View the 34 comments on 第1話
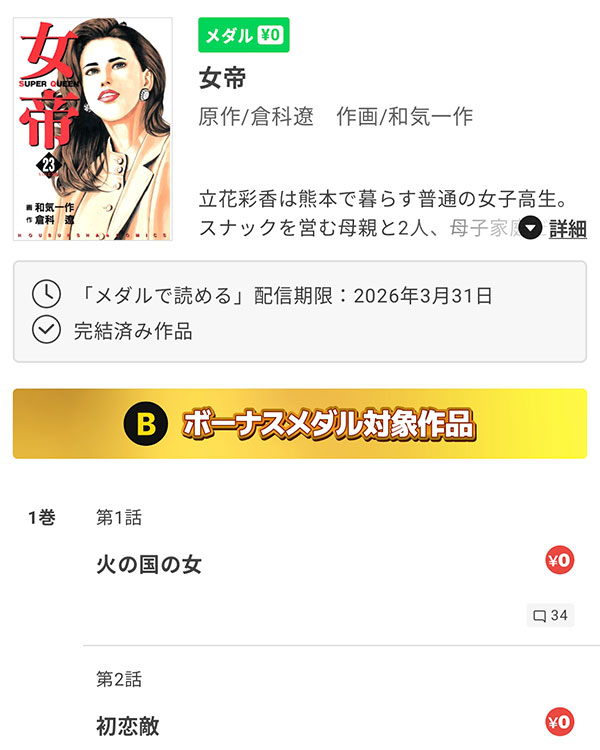Image resolution: width=600 pixels, height=750 pixels. click(550, 615)
